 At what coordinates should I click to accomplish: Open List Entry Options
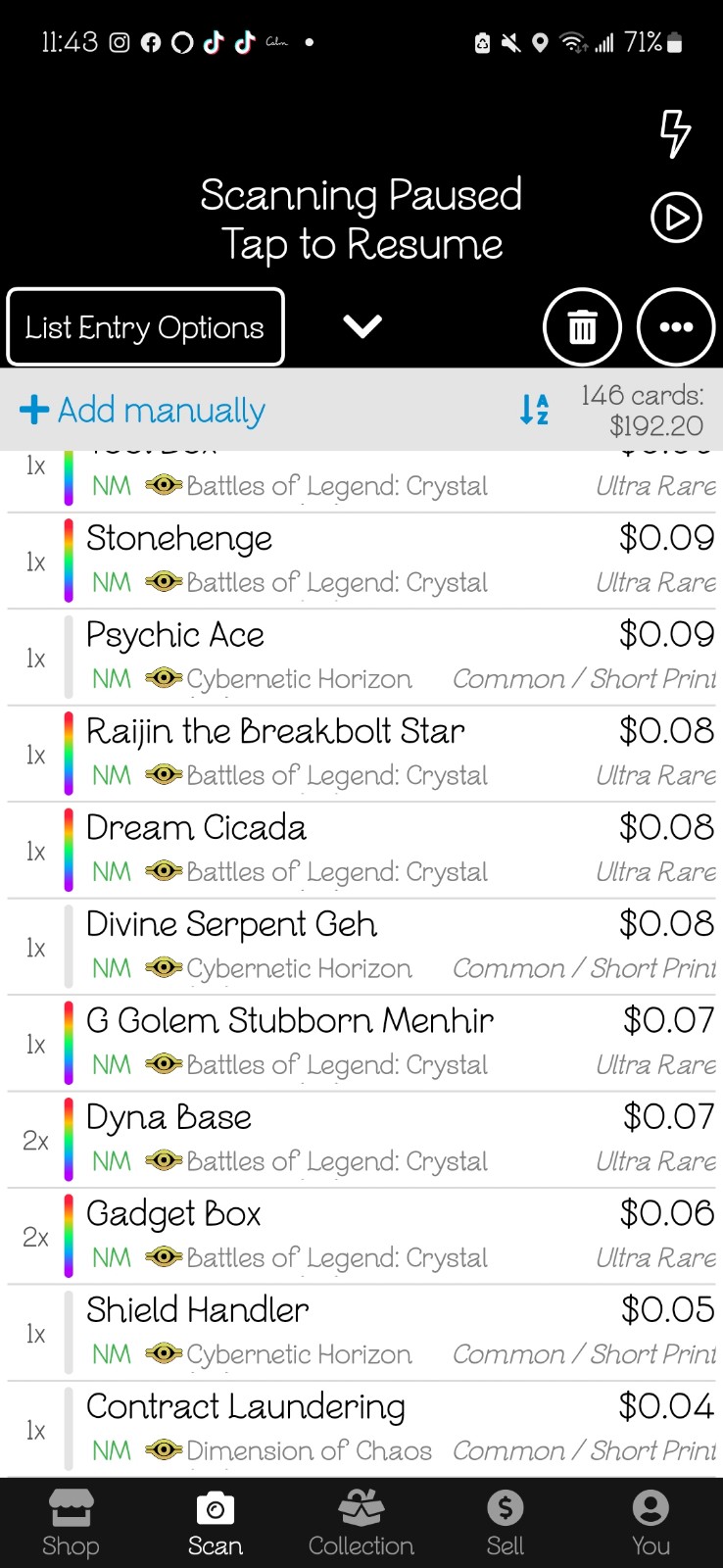click(145, 327)
